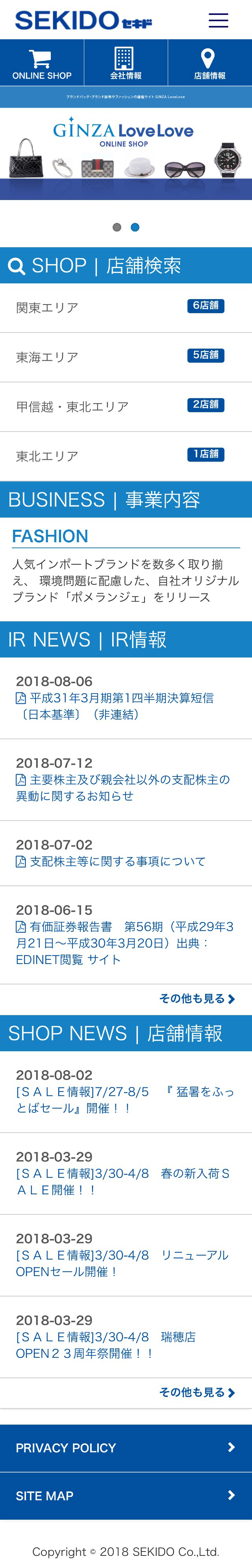Switch to 店舗情報 tab
The image size is (252, 1568).
coord(209,63)
